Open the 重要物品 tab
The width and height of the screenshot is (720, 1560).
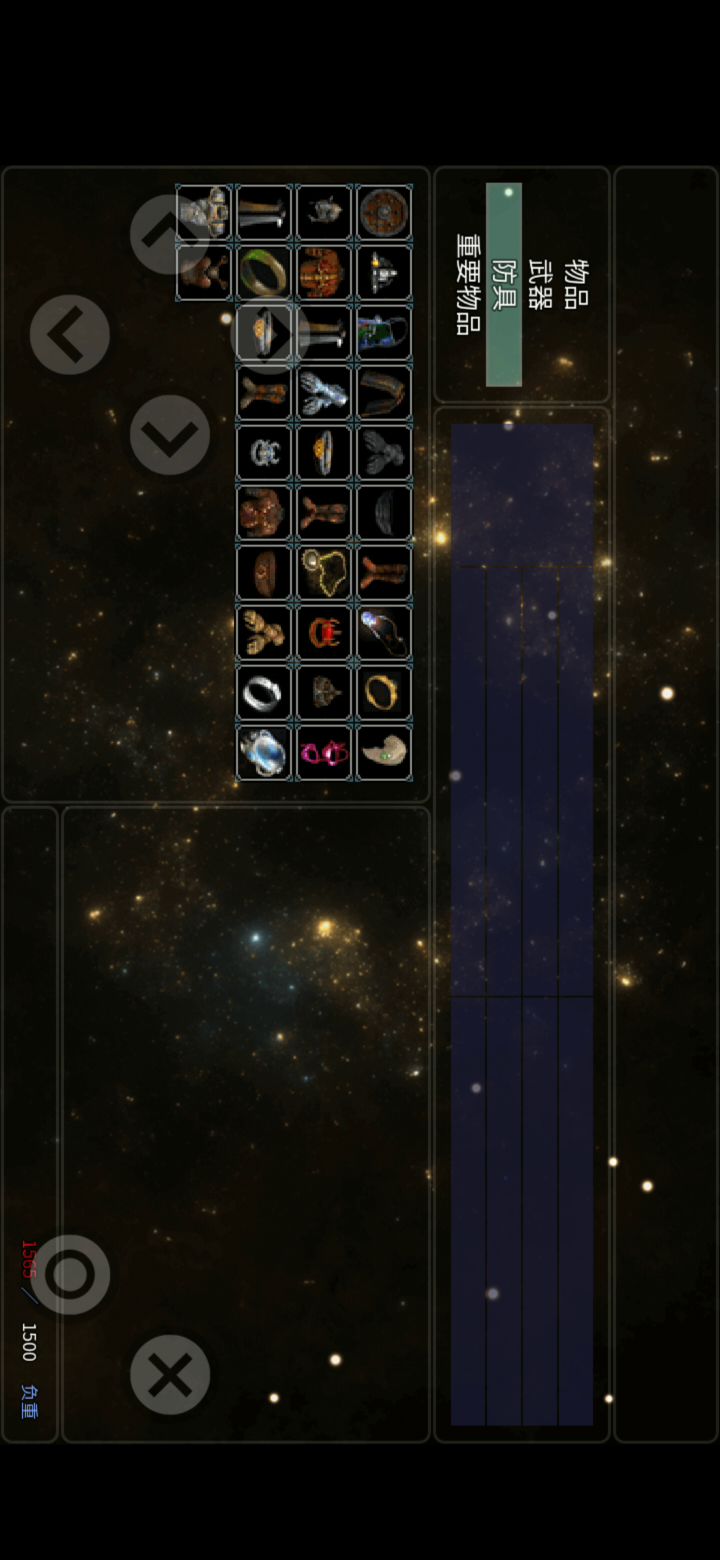(468, 284)
